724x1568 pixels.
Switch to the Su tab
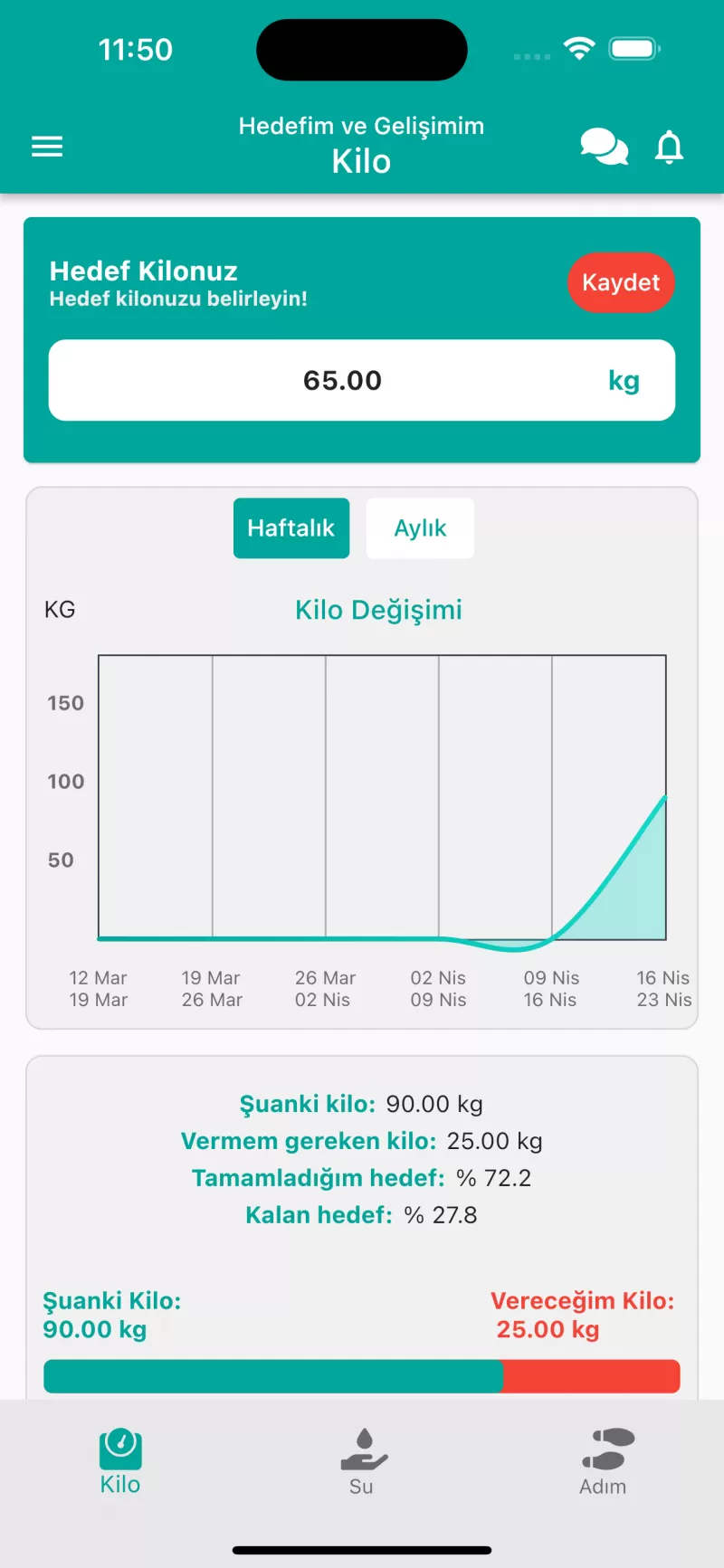coord(362,1461)
